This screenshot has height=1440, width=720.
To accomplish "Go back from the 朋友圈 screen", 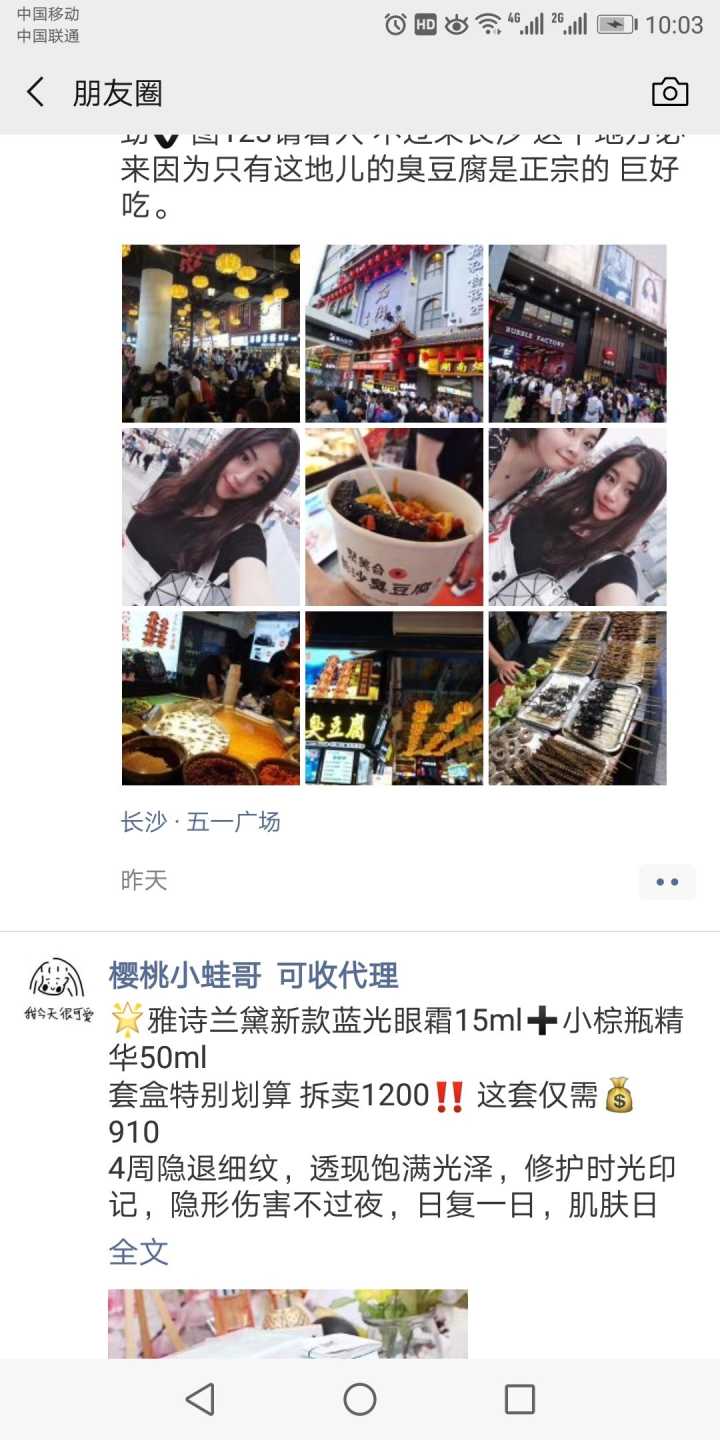I will (x=36, y=93).
